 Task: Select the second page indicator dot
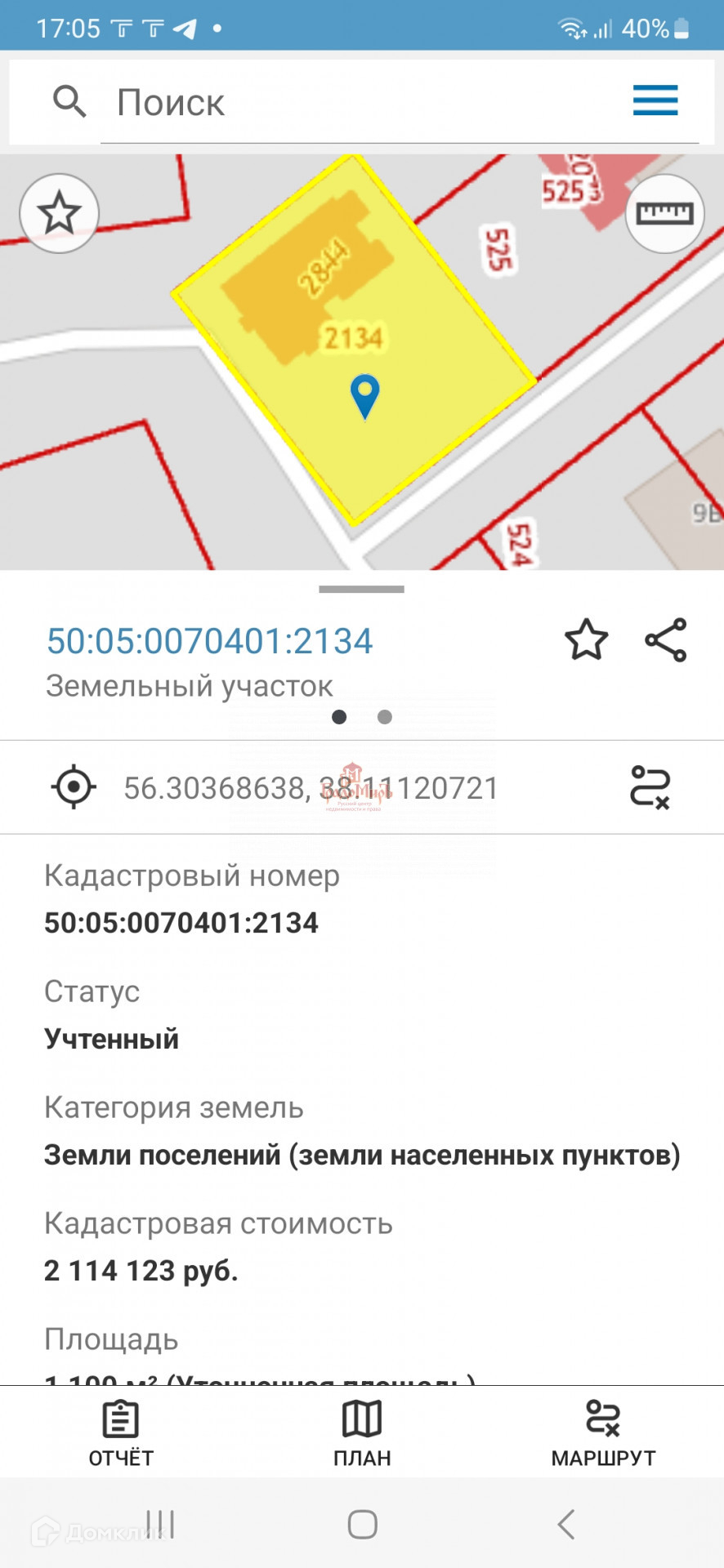pos(385,717)
